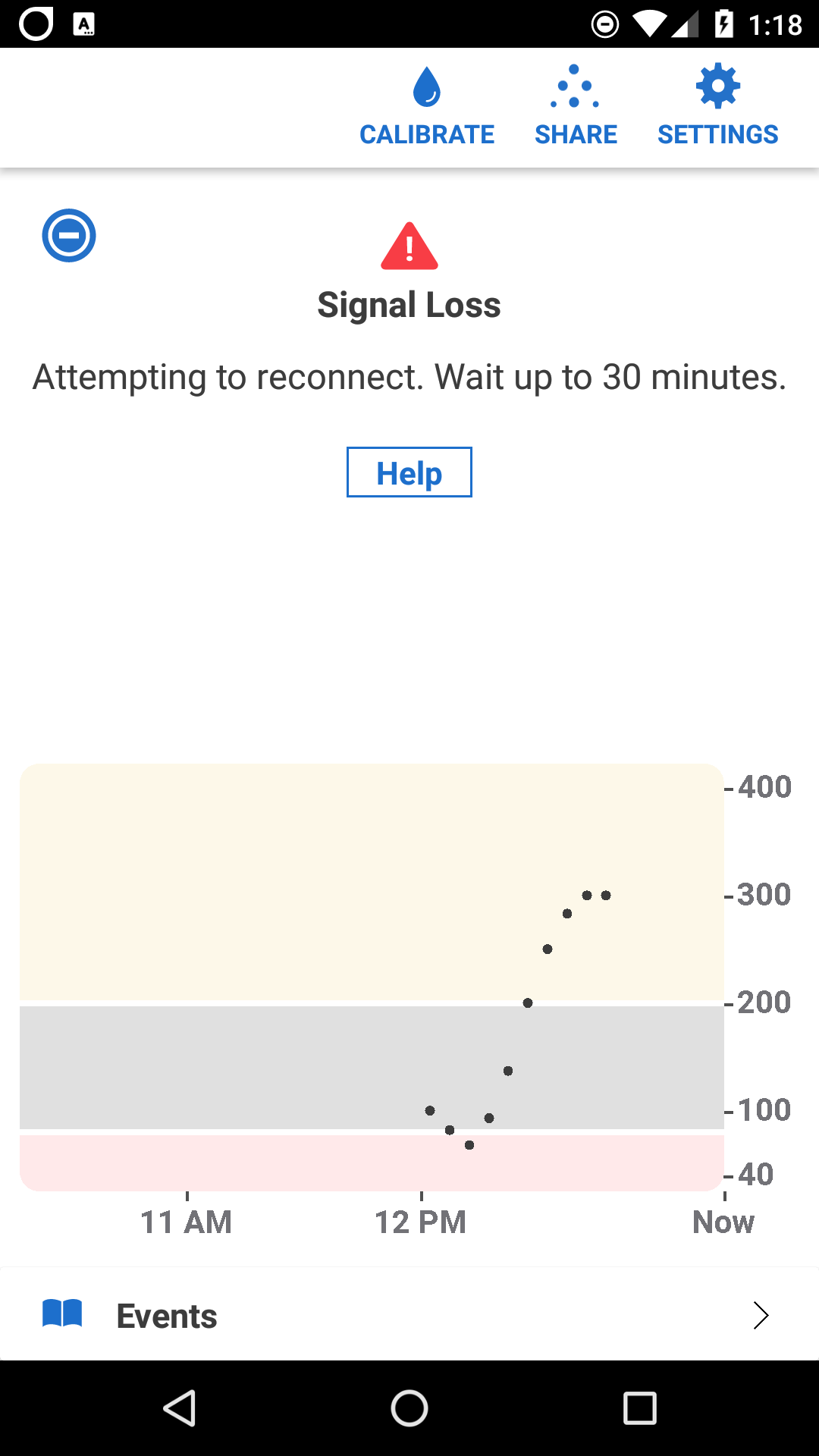Return to the home screen
This screenshot has height=1456, width=819.
(x=409, y=1409)
